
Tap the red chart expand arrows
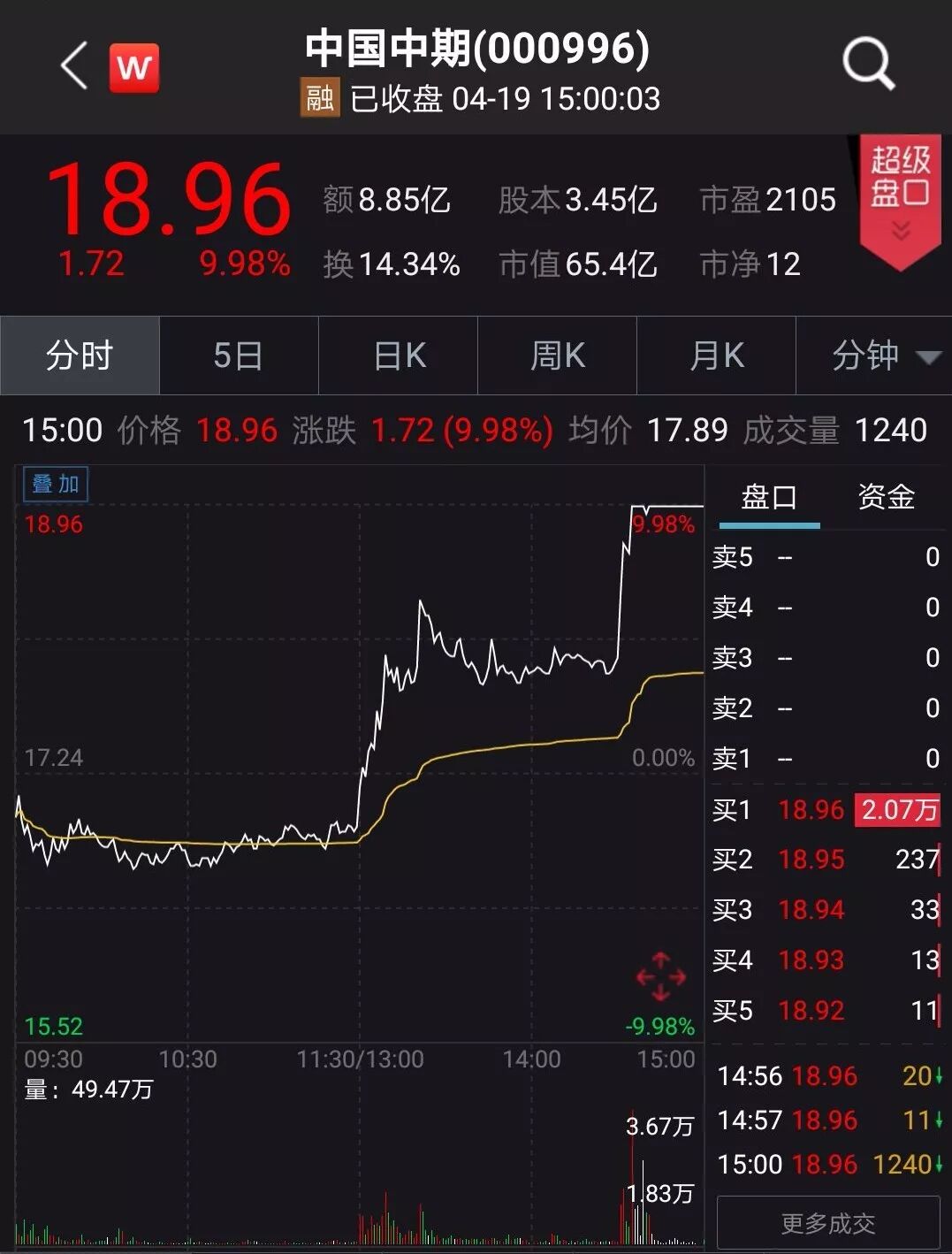[660, 976]
